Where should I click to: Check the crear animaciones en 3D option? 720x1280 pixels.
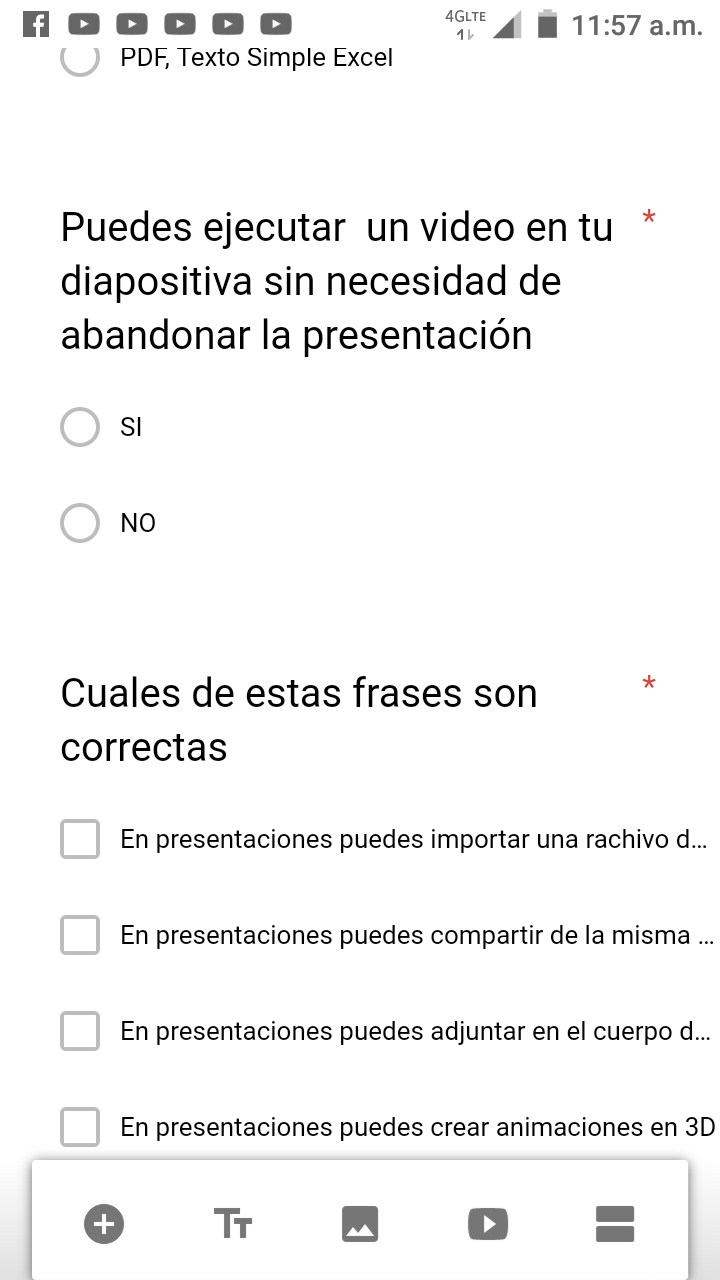[x=80, y=1127]
